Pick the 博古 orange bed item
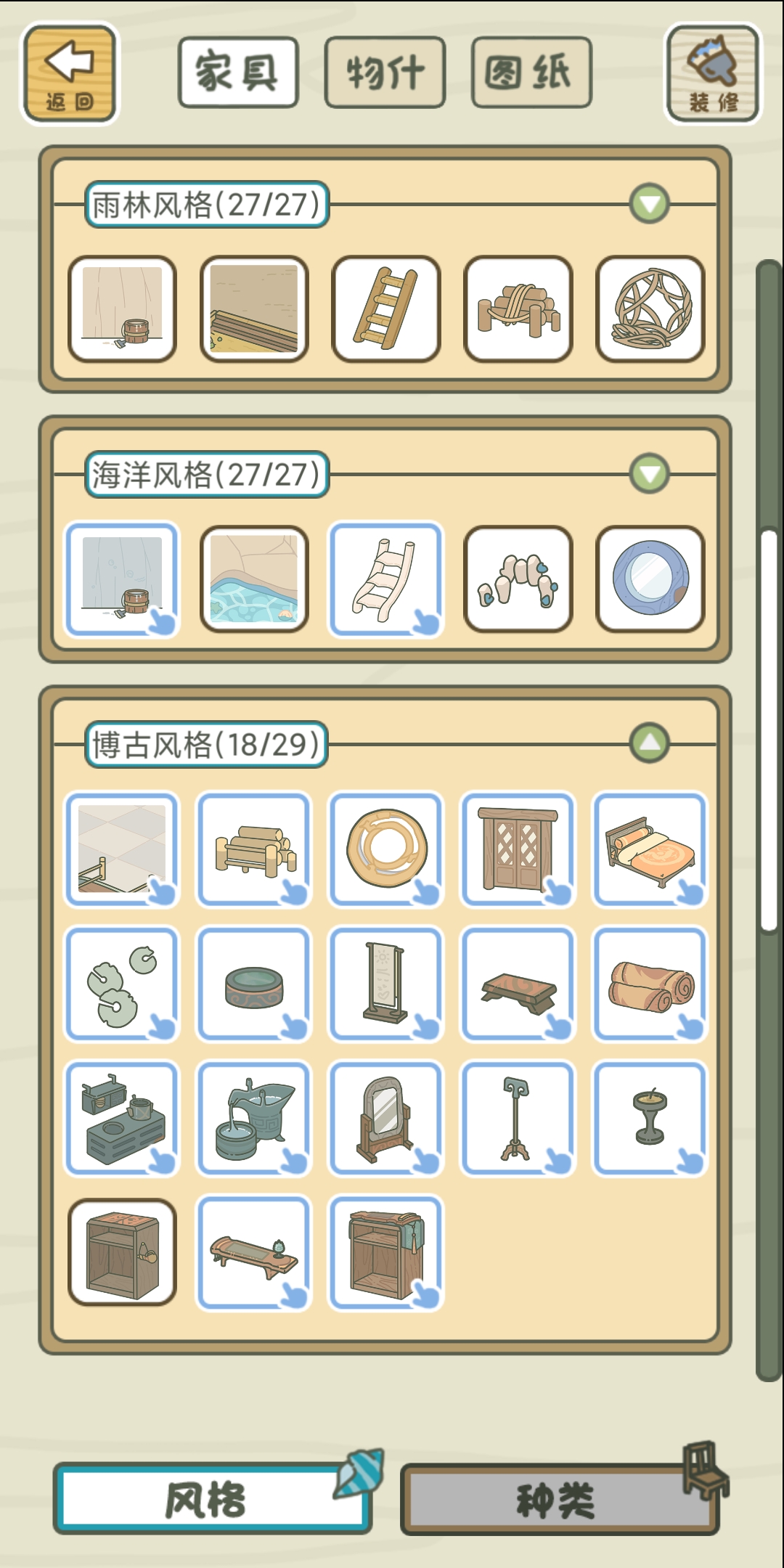784x1568 pixels. [650, 849]
